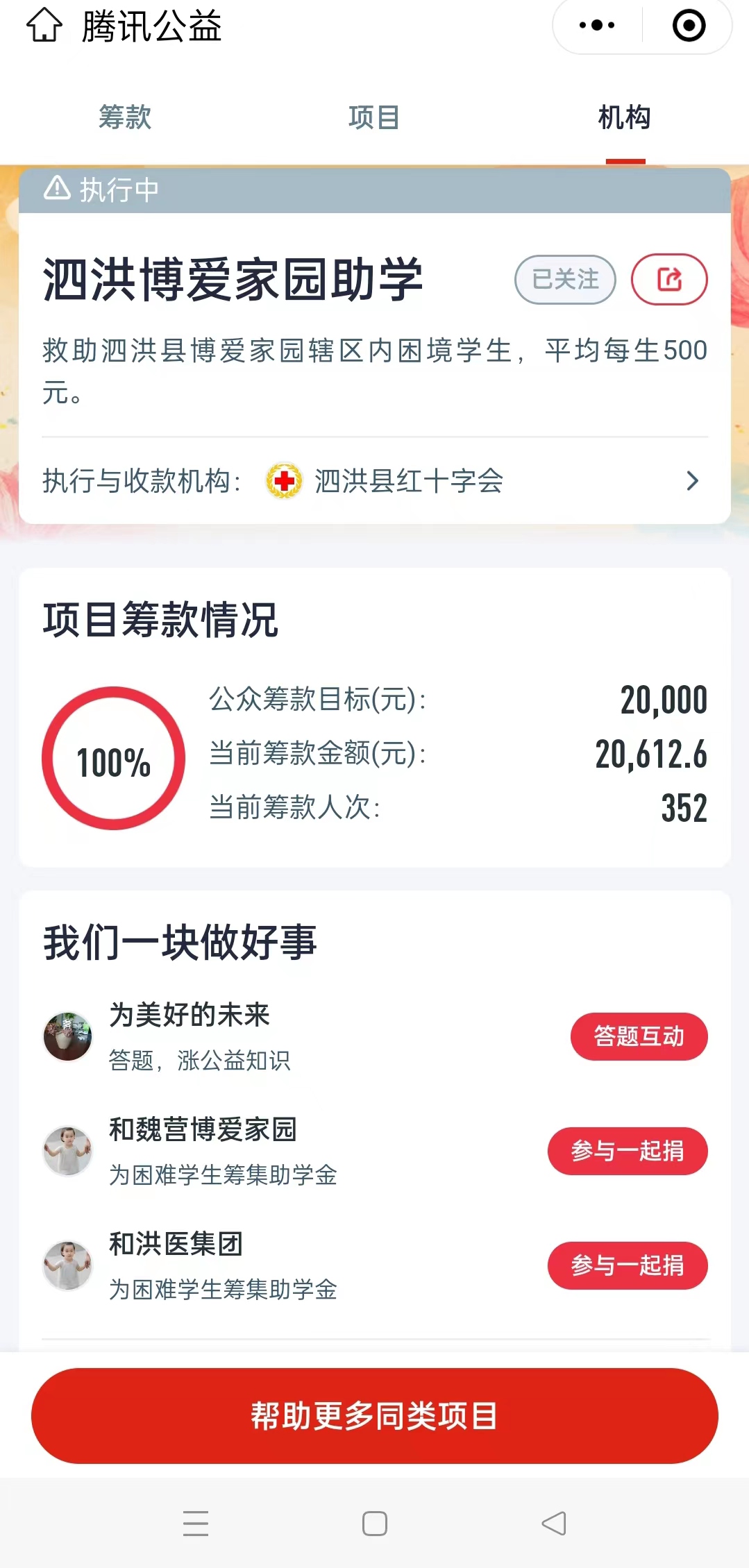Image resolution: width=749 pixels, height=1568 pixels.
Task: Open the 泗洪县红十字会 organization page
Action: (408, 480)
